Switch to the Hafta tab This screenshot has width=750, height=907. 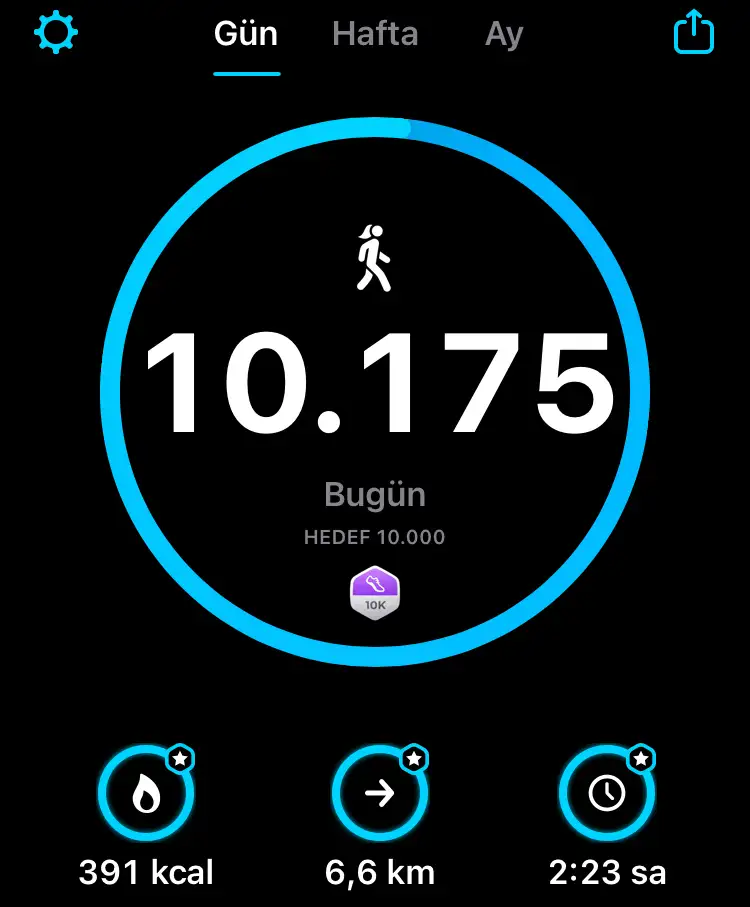375,35
